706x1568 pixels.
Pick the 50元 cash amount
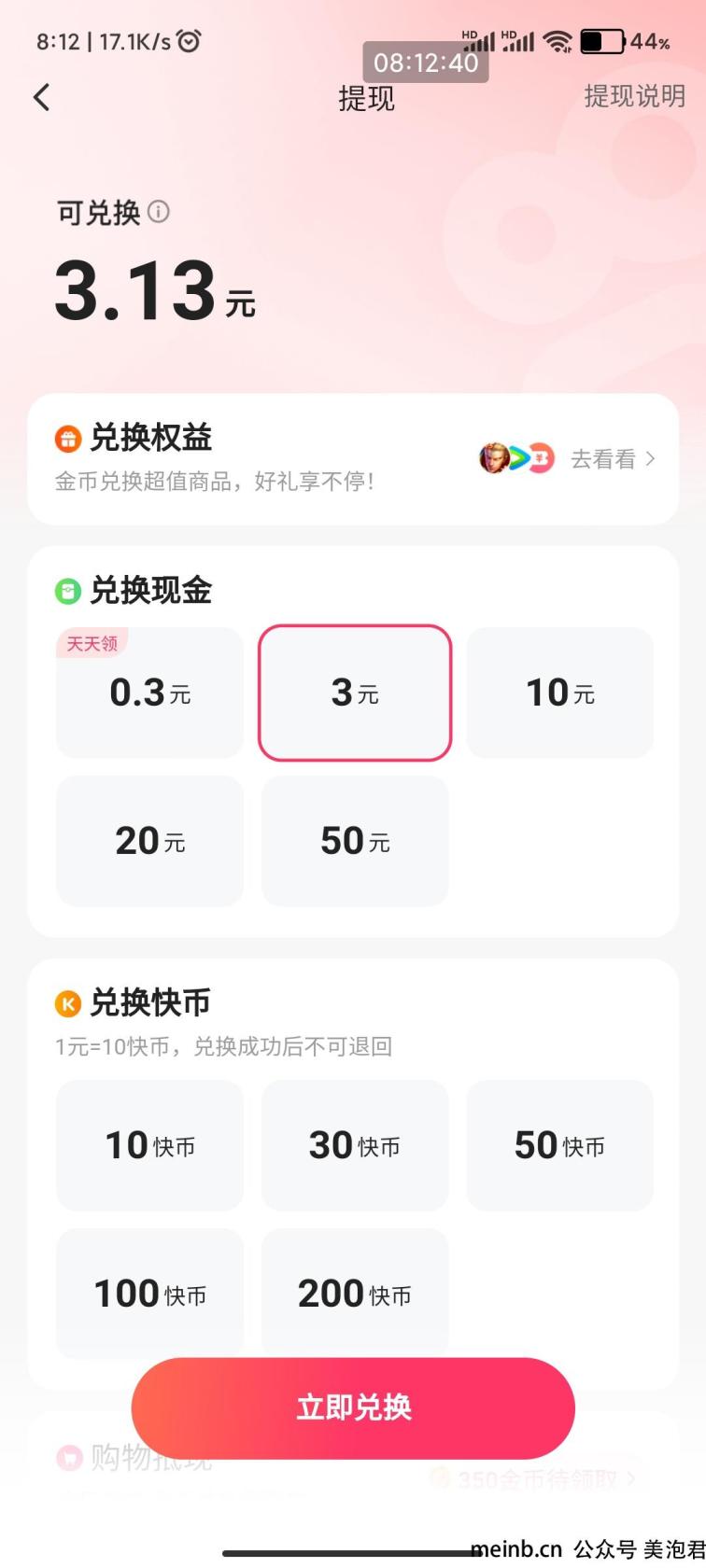point(355,841)
